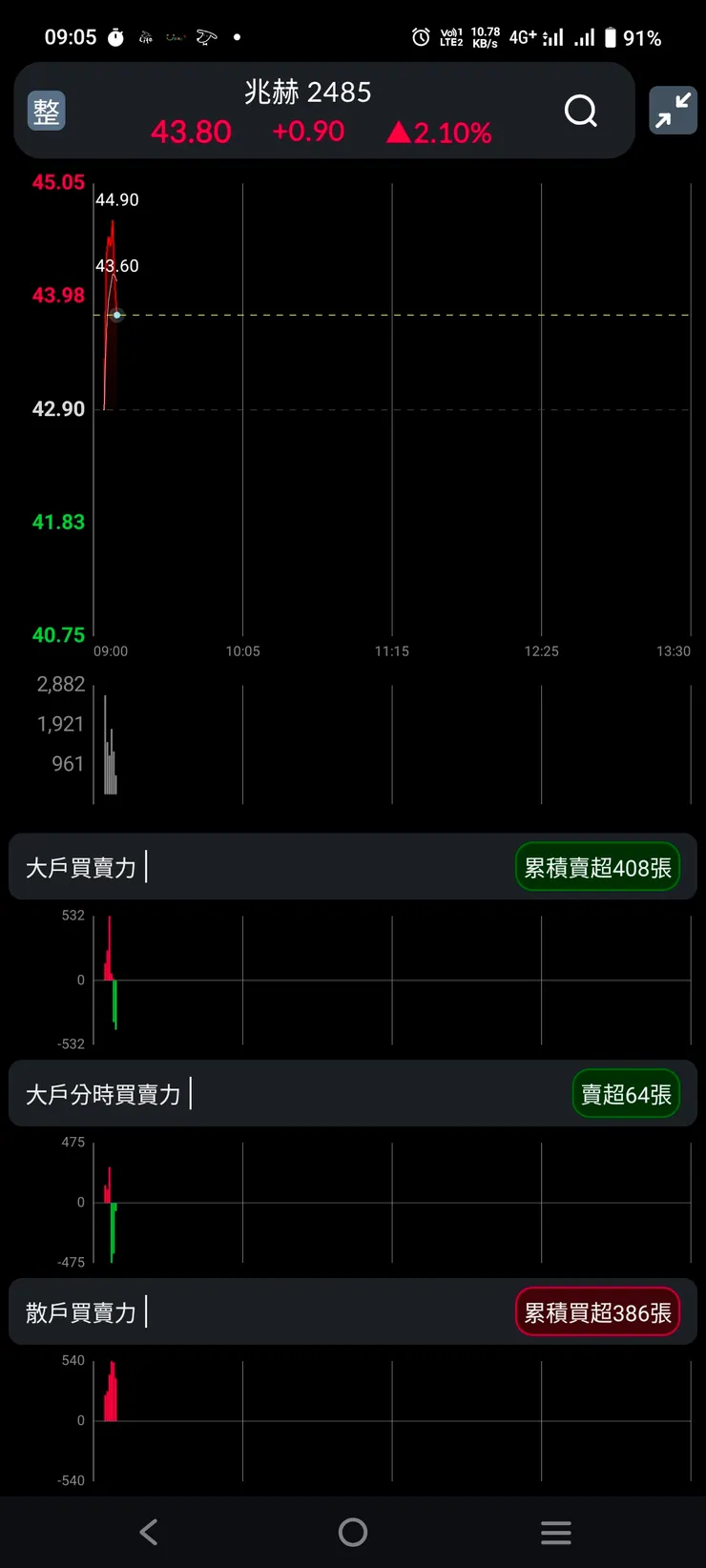Toggle the 累積賣超408張 badge
The width and height of the screenshot is (706, 1568).
(598, 866)
